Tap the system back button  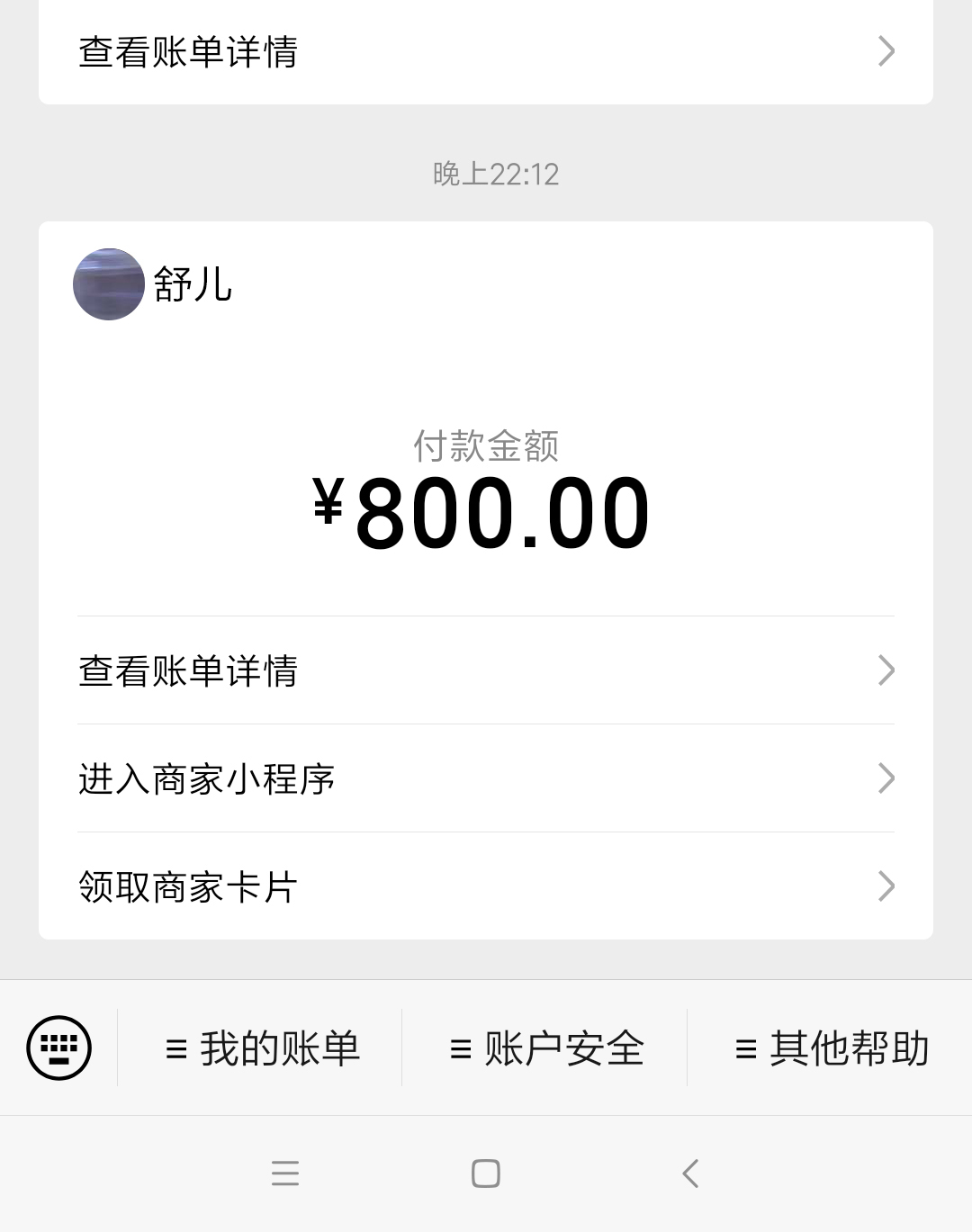(x=690, y=1174)
